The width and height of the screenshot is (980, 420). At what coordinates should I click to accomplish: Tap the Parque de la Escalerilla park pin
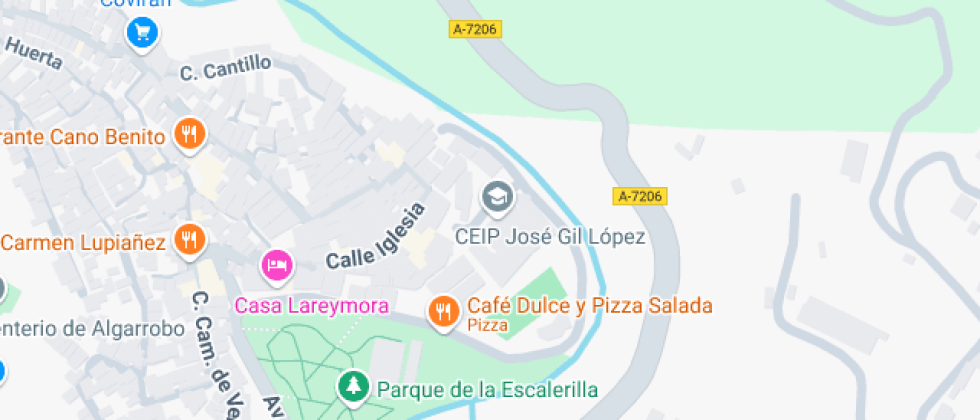point(353,387)
